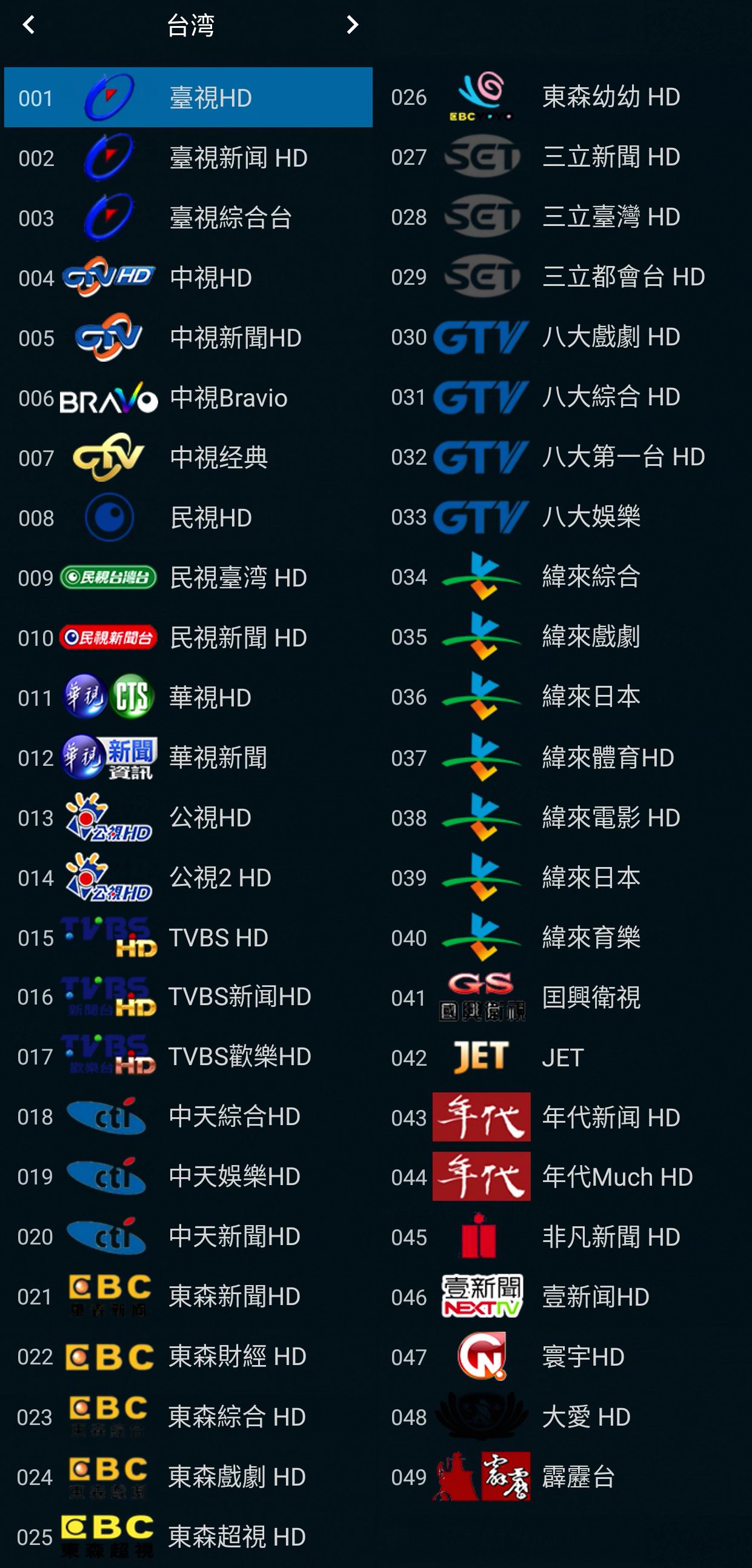This screenshot has height=1568, width=752.
Task: Select channel 001 臺視HD
Action: point(188,98)
